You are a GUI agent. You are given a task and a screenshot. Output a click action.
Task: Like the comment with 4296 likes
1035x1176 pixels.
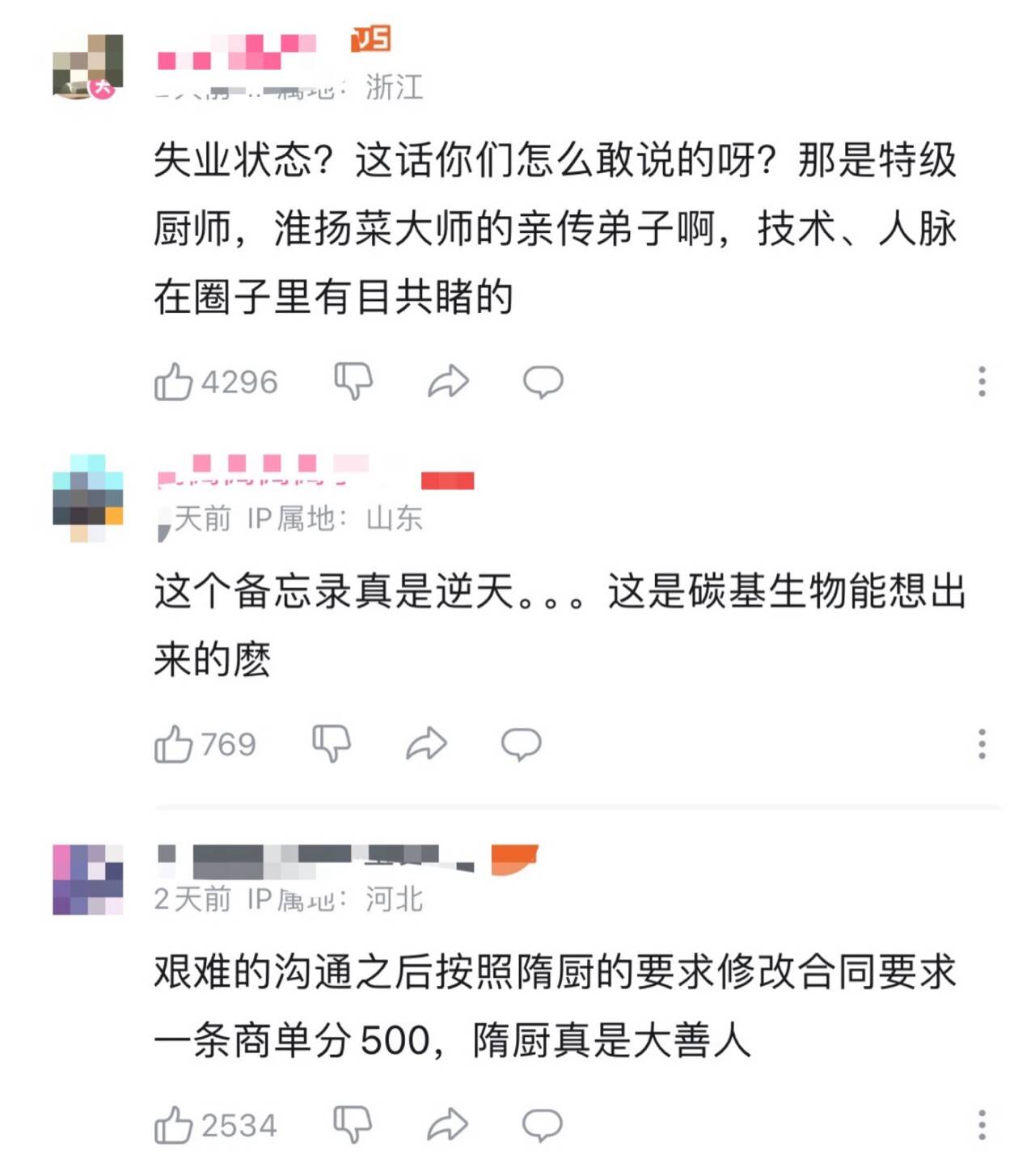click(x=174, y=382)
